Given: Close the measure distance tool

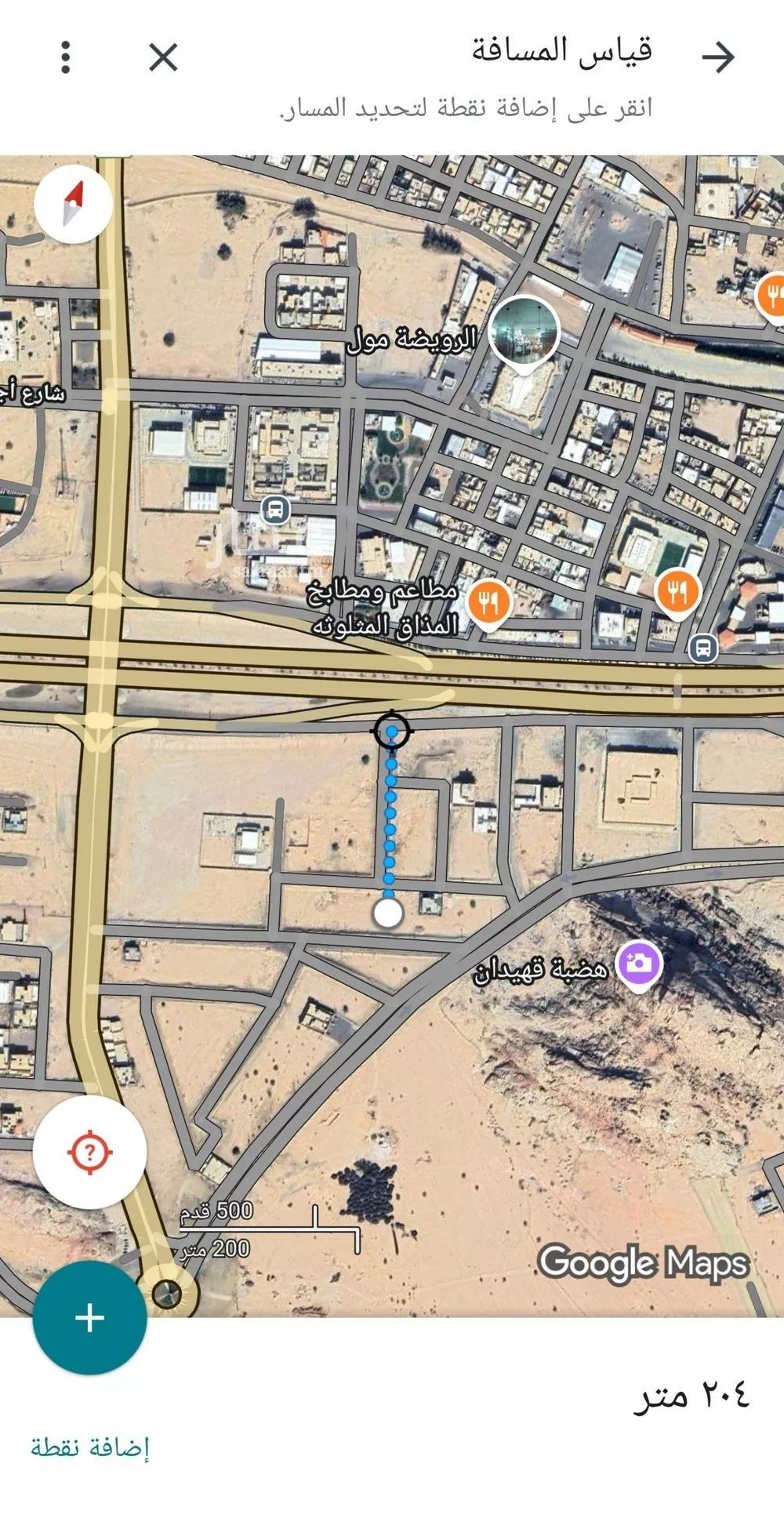Looking at the screenshot, I should point(163,57).
